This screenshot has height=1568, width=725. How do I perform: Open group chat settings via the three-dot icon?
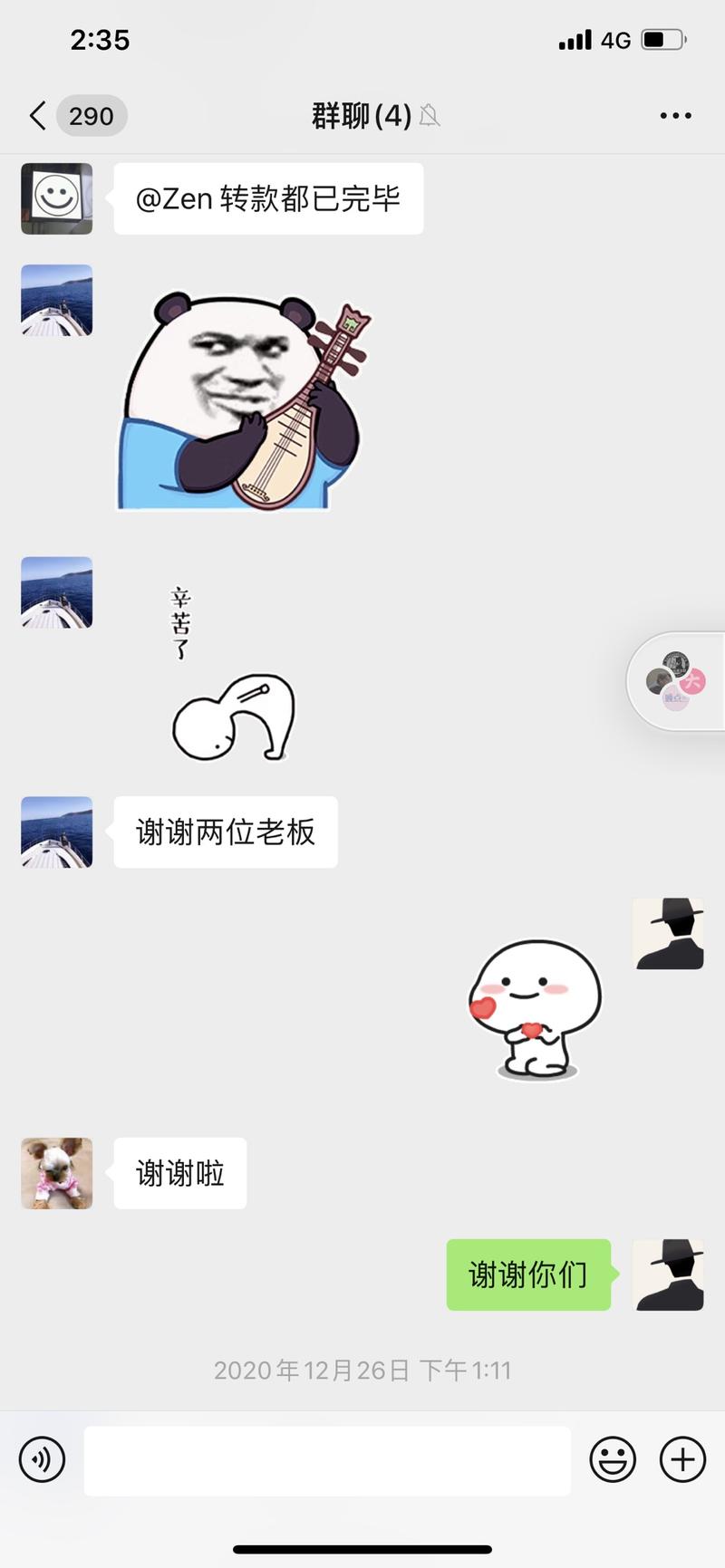(675, 115)
